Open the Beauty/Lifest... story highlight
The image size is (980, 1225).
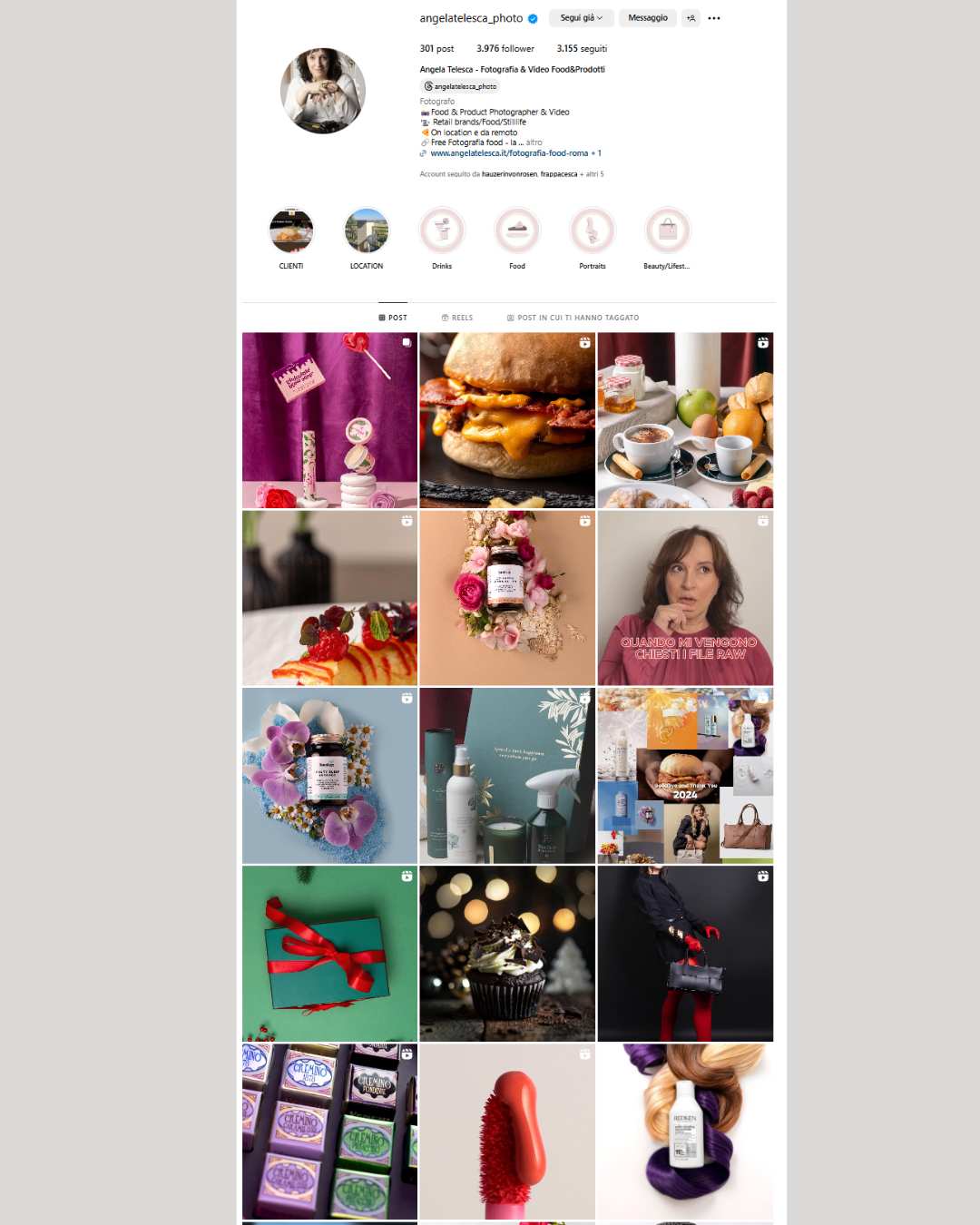coord(668,231)
